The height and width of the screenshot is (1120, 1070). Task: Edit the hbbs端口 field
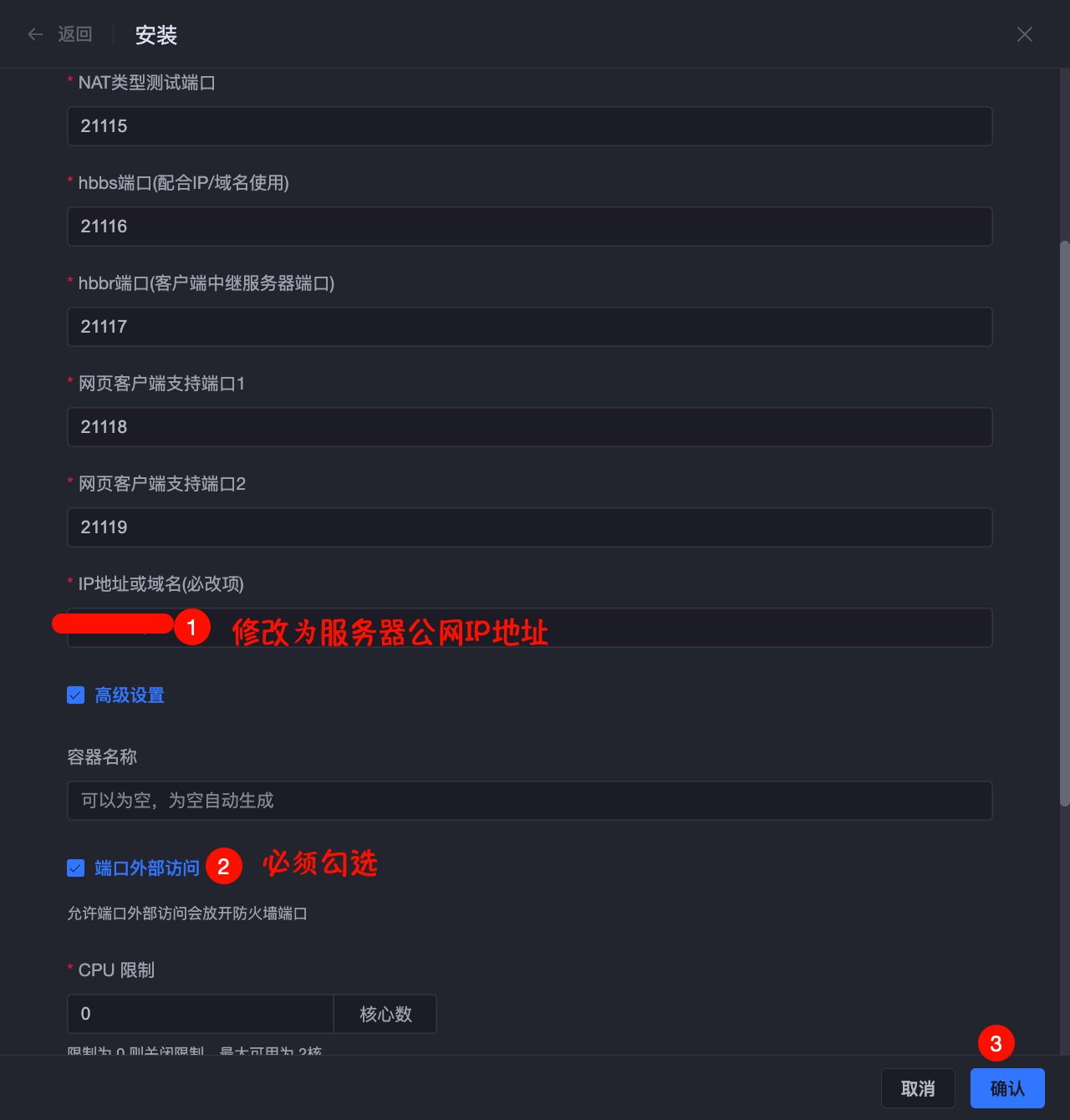pyautogui.click(x=529, y=227)
